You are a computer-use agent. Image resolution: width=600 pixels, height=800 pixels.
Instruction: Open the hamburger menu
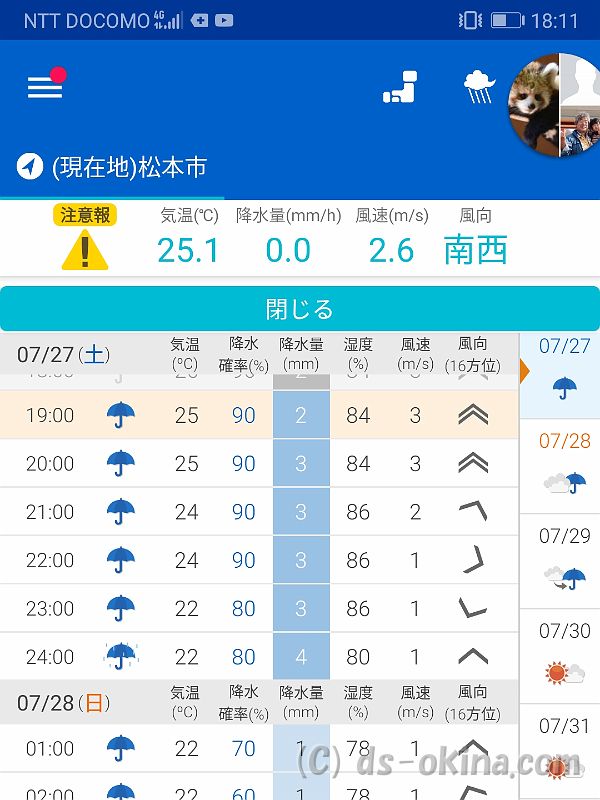[45, 87]
